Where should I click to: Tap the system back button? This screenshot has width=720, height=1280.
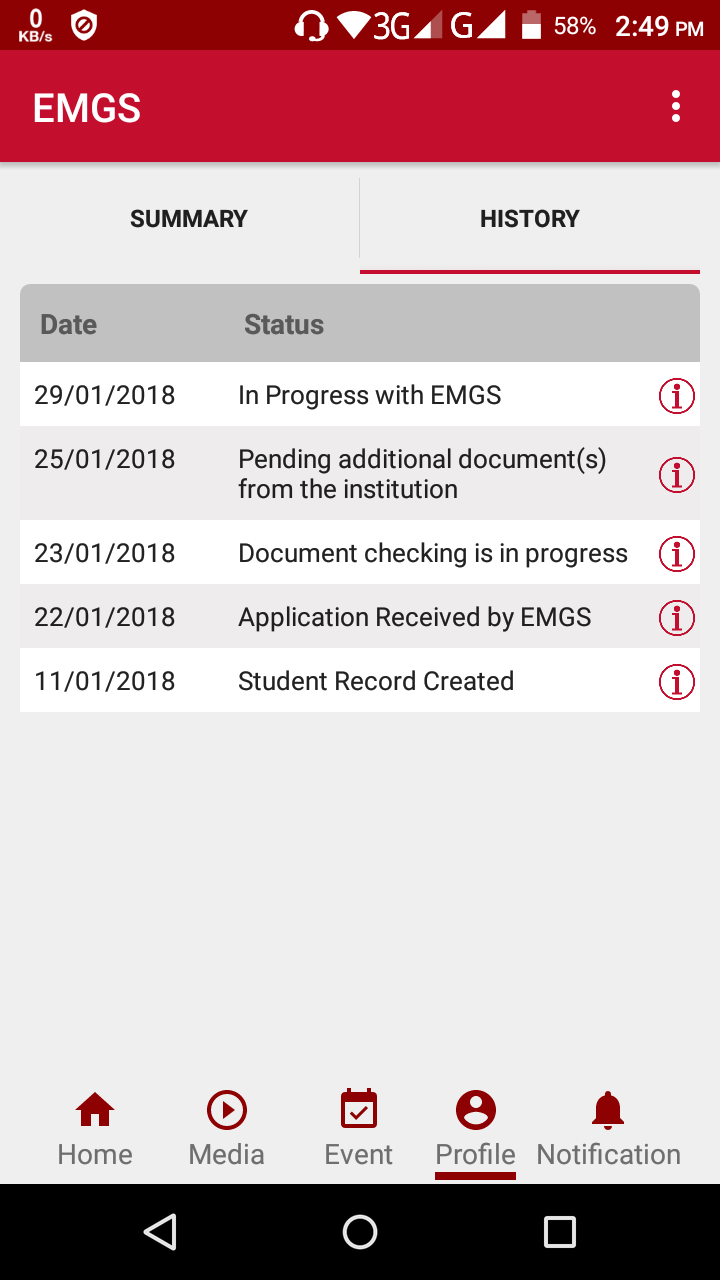pos(160,1232)
